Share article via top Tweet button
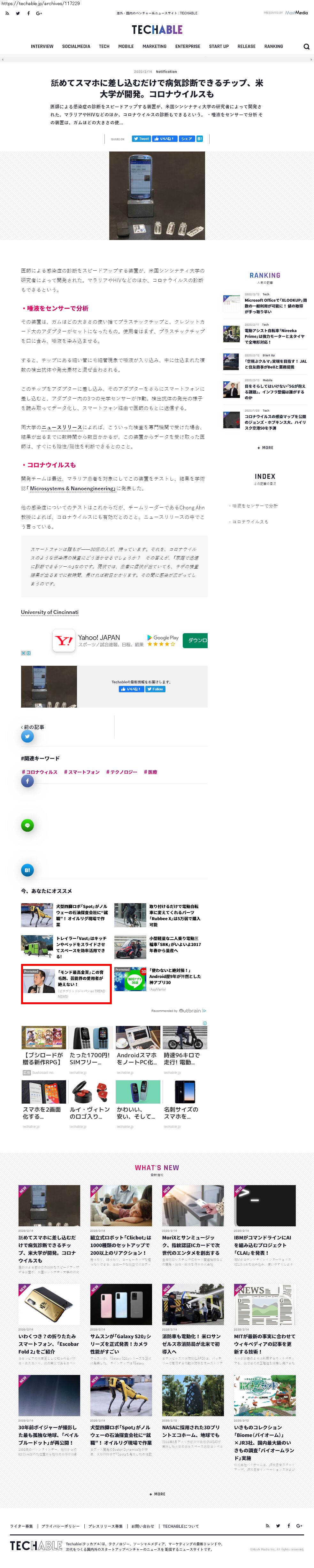Screen dimensions: 314x1568 (141, 139)
